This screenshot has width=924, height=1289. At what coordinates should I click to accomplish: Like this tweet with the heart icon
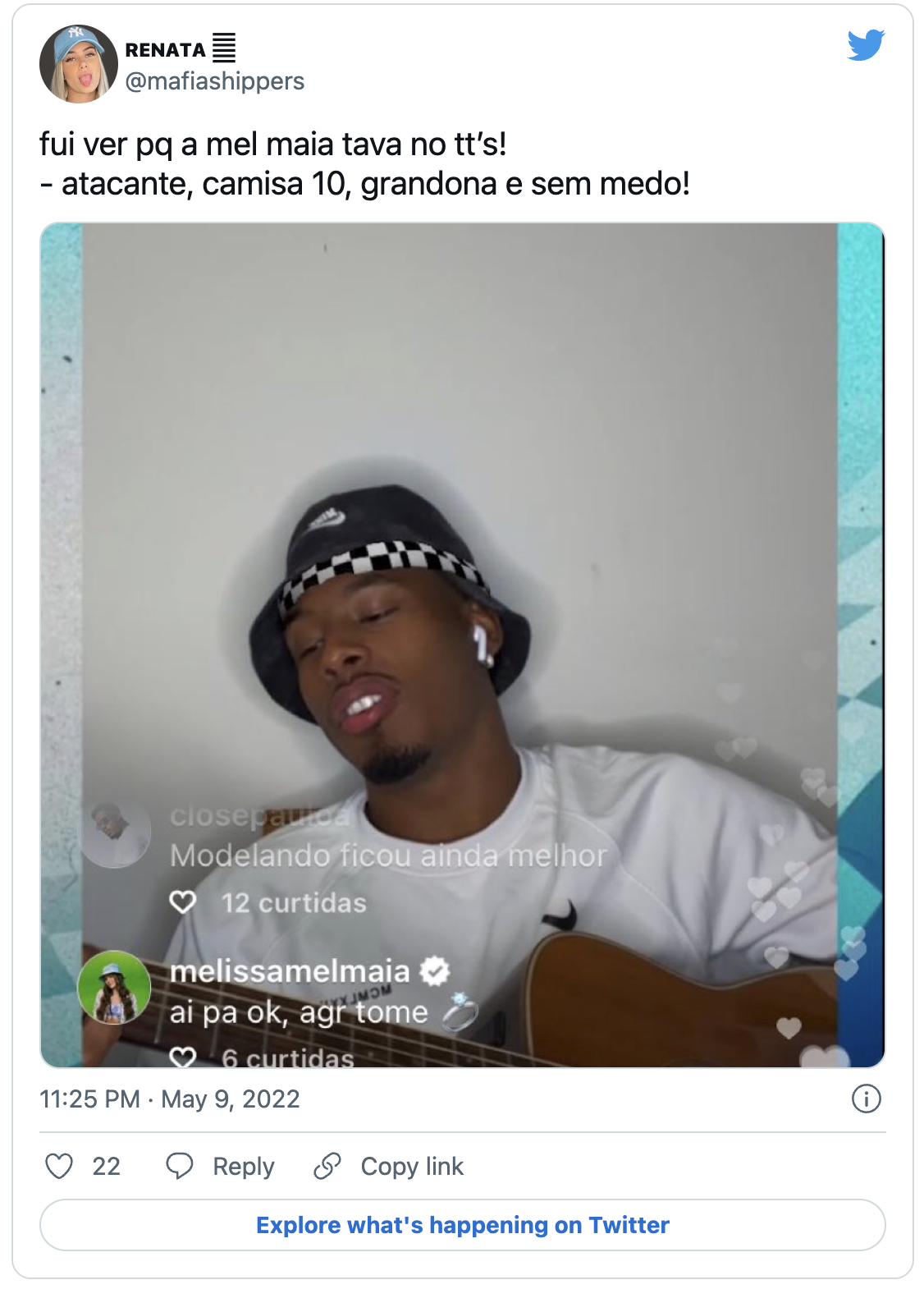point(60,1166)
